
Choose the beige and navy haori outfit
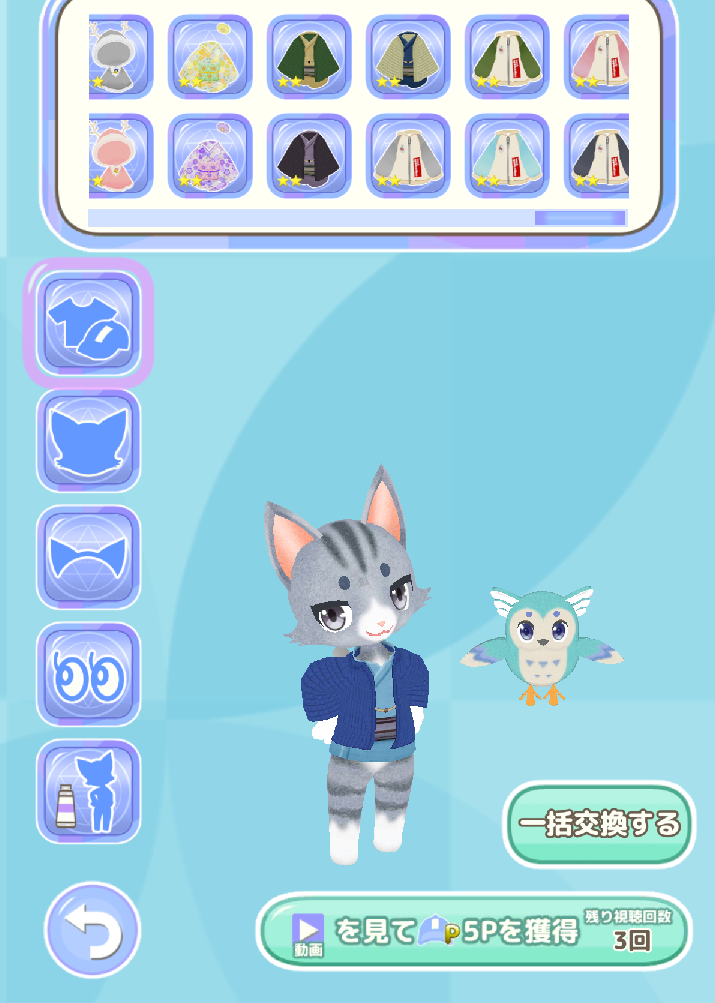pyautogui.click(x=408, y=55)
